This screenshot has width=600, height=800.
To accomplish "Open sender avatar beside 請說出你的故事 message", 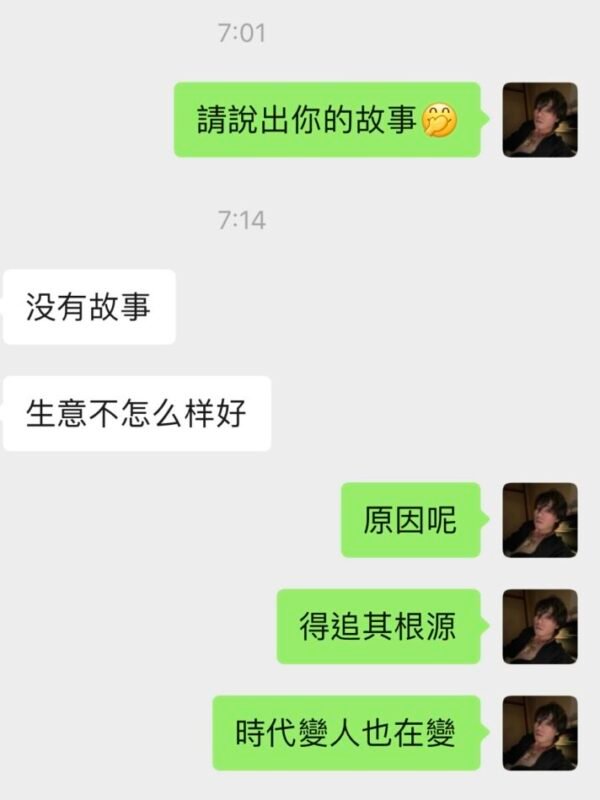I will pos(539,119).
